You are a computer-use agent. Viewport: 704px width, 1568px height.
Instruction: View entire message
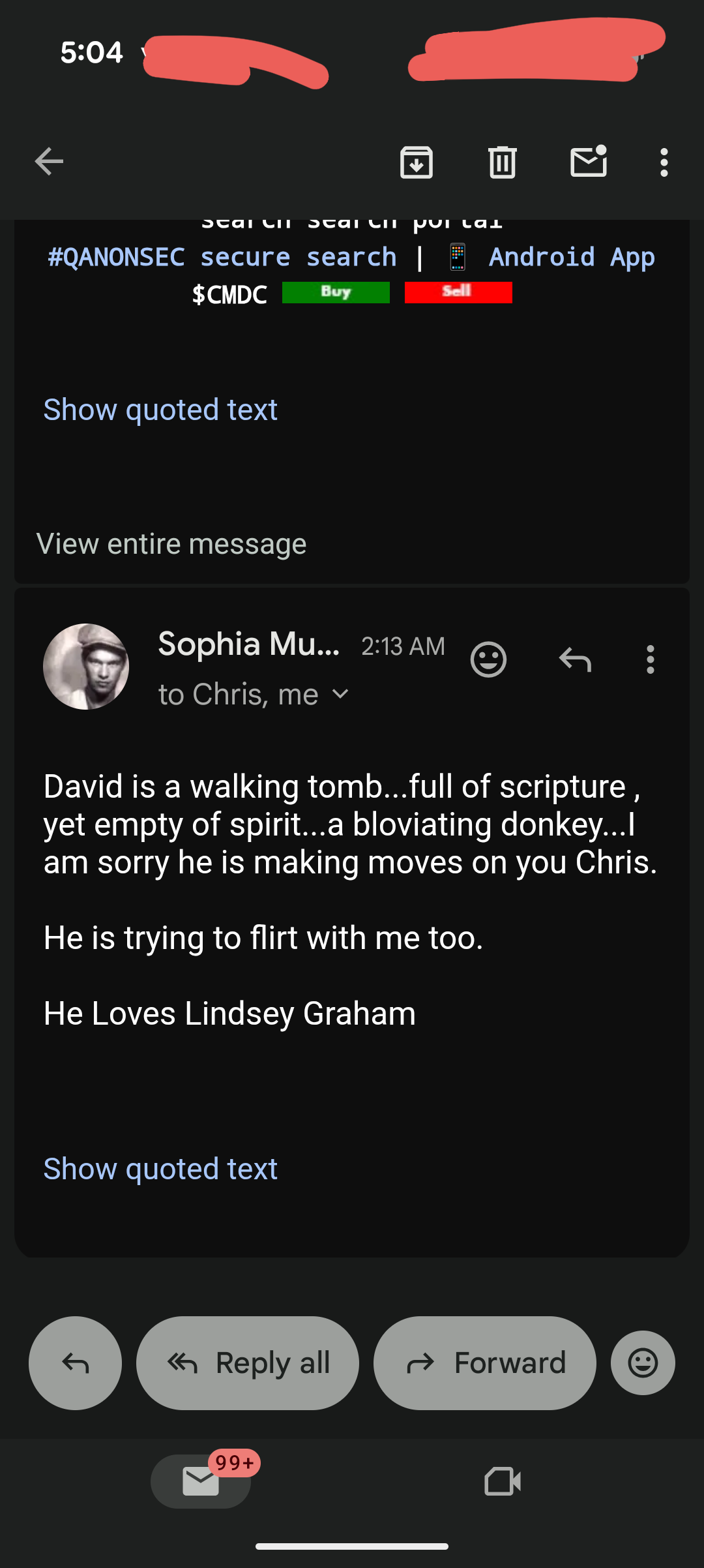click(x=171, y=544)
